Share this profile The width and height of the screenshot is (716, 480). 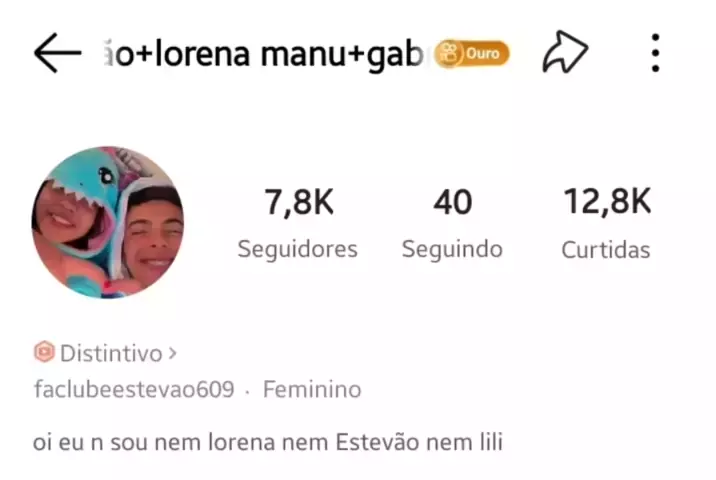tap(565, 53)
